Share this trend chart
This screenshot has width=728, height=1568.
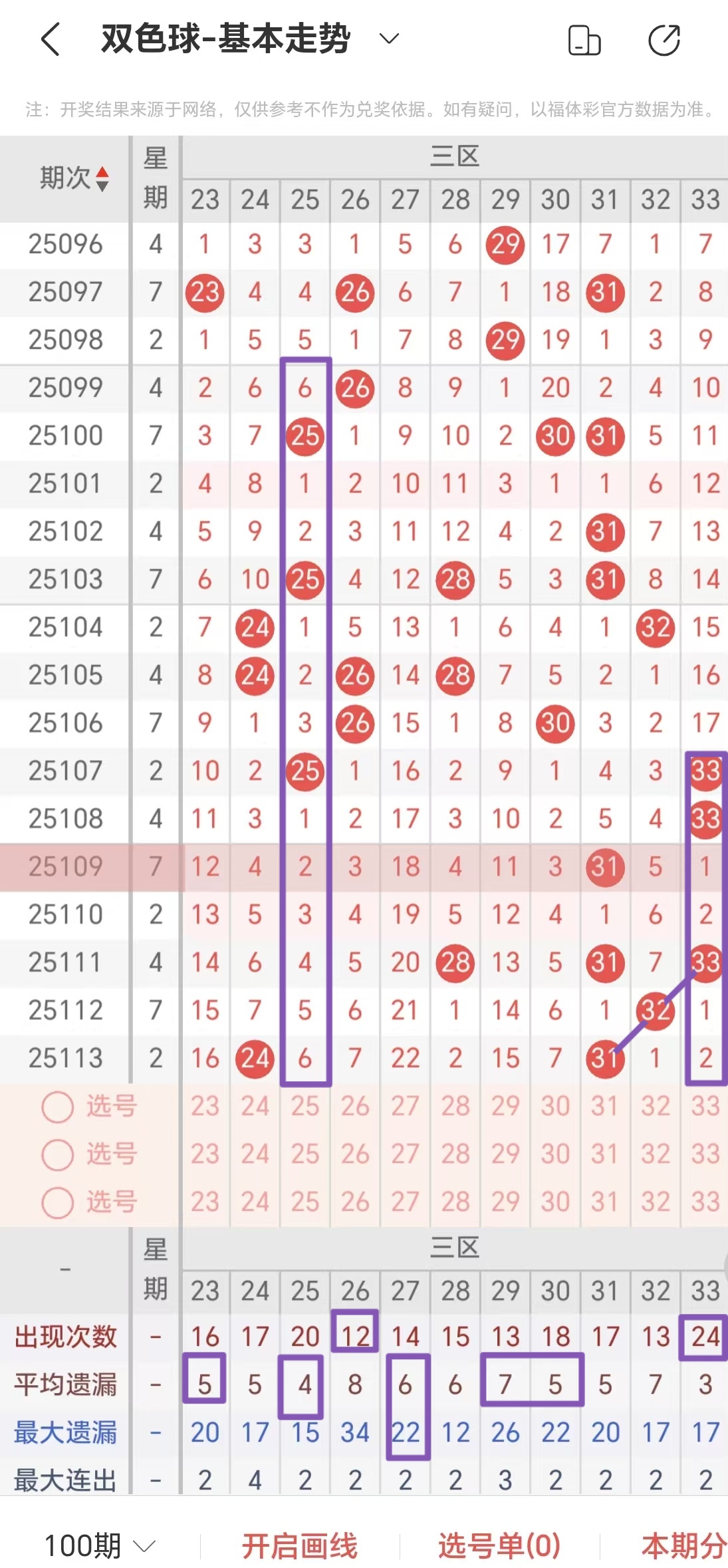coord(664,40)
